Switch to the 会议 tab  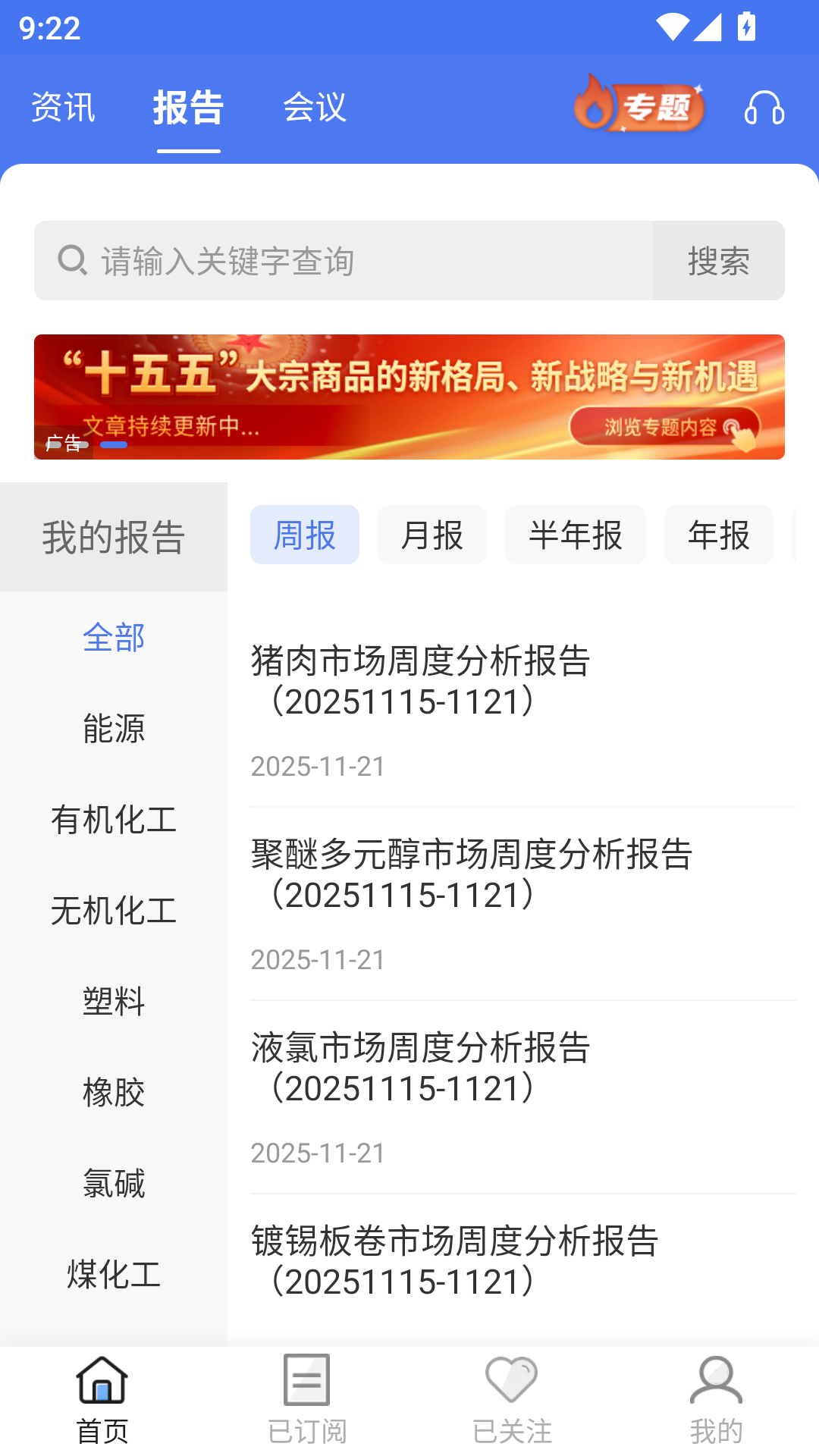coord(314,108)
